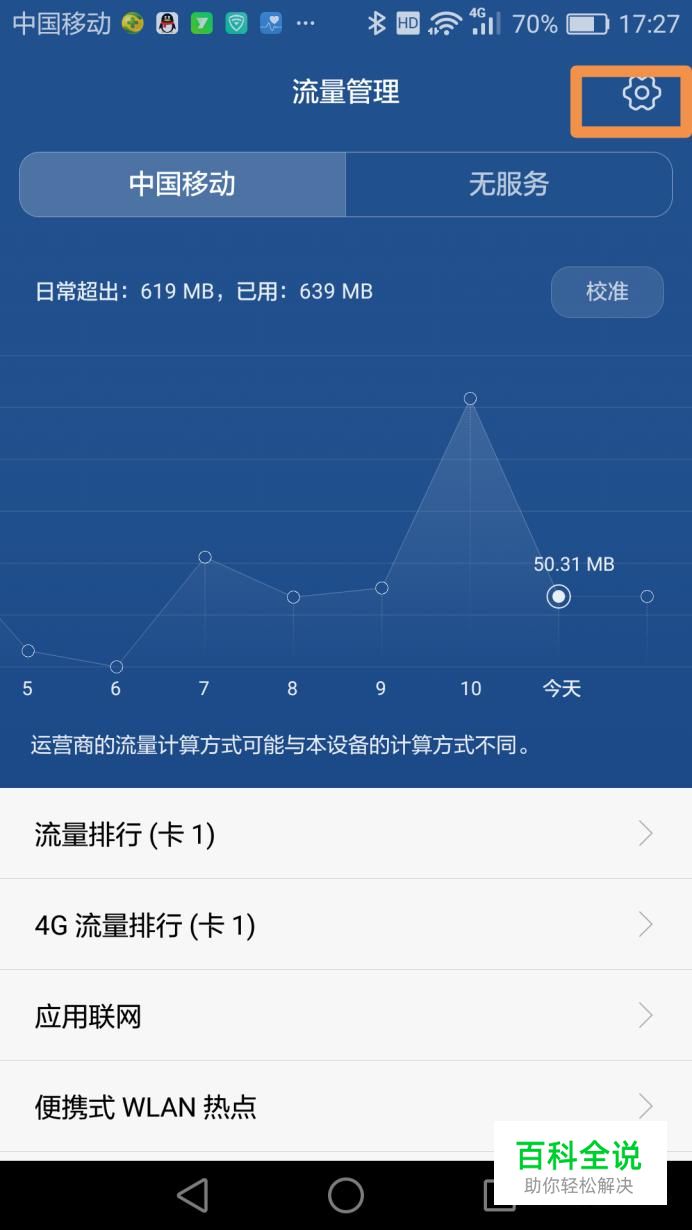This screenshot has height=1230, width=692.
Task: Open the settings gear icon
Action: point(641,93)
